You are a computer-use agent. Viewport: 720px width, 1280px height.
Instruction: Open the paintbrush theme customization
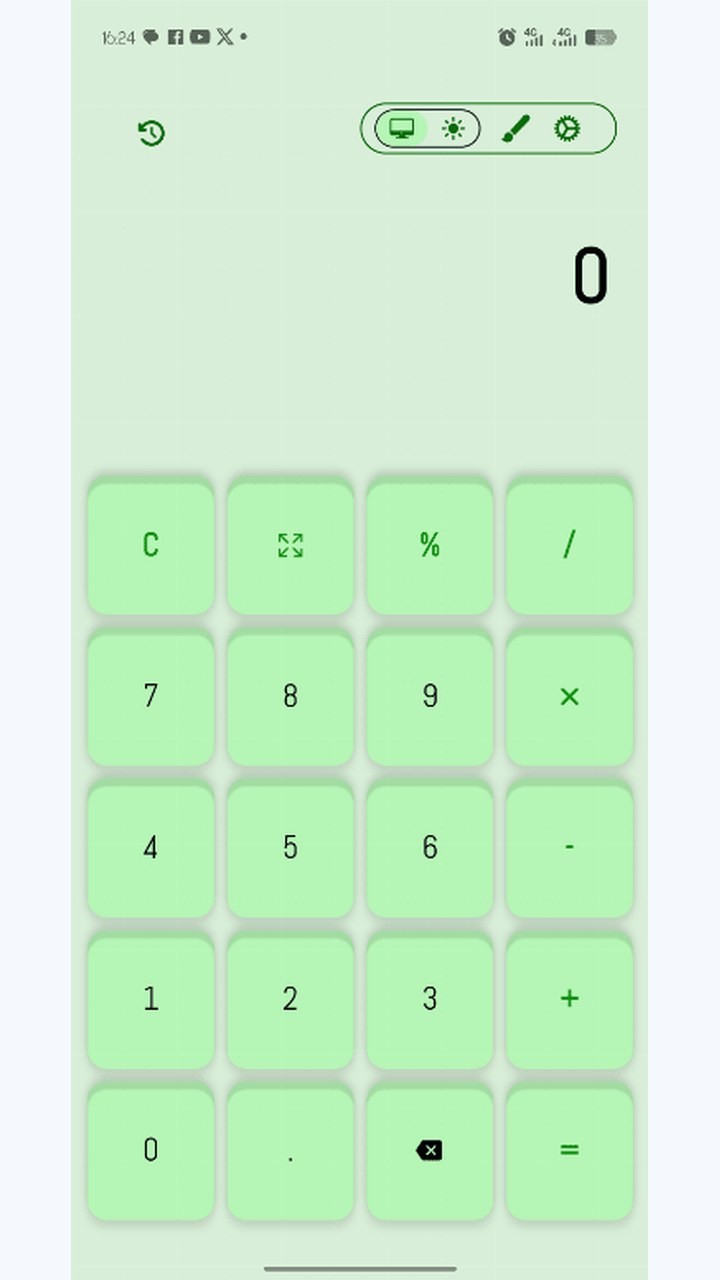pos(514,129)
